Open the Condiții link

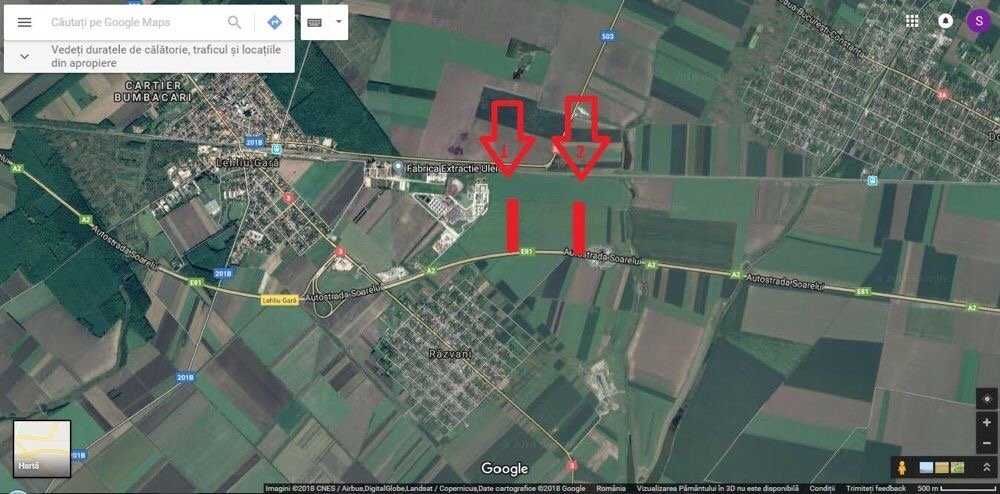(x=822, y=488)
